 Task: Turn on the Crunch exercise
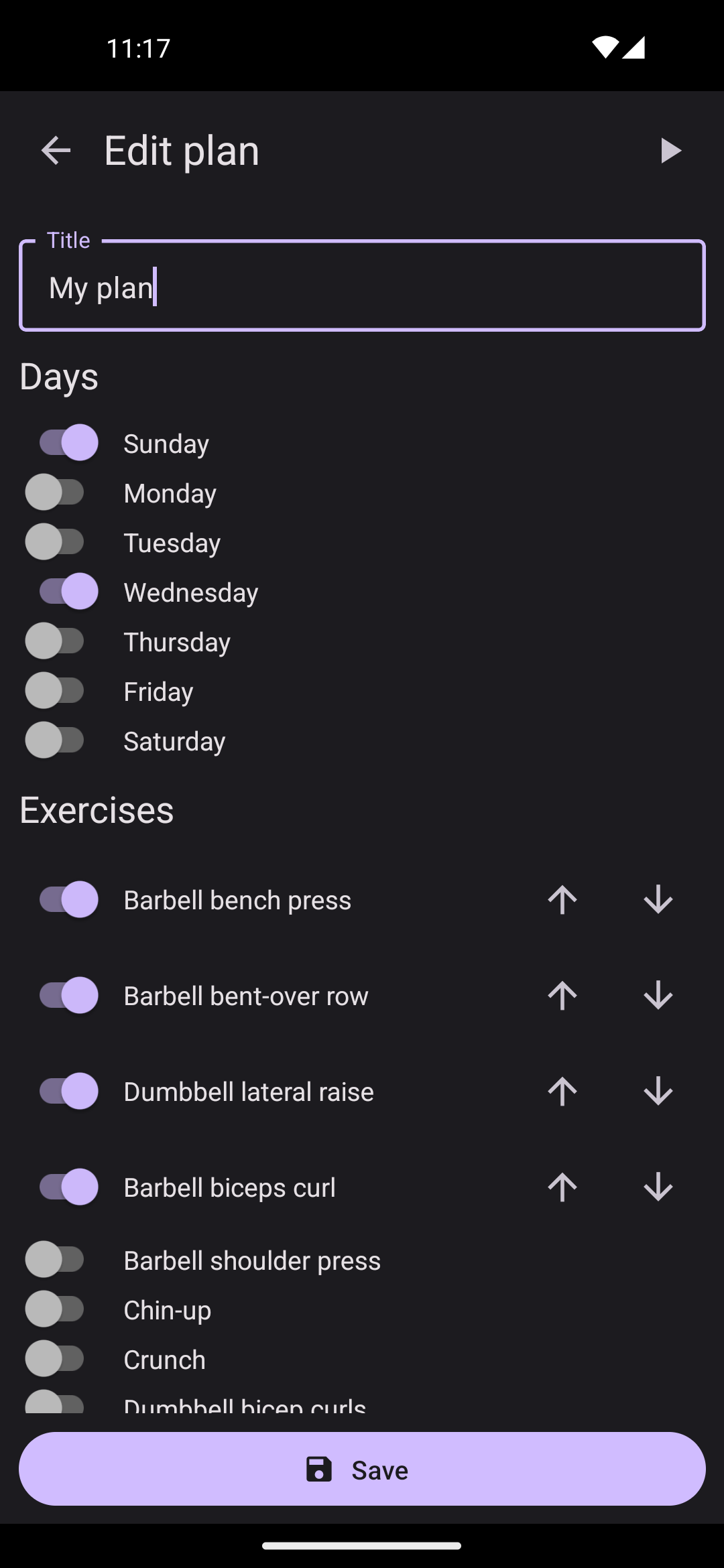tap(55, 1359)
